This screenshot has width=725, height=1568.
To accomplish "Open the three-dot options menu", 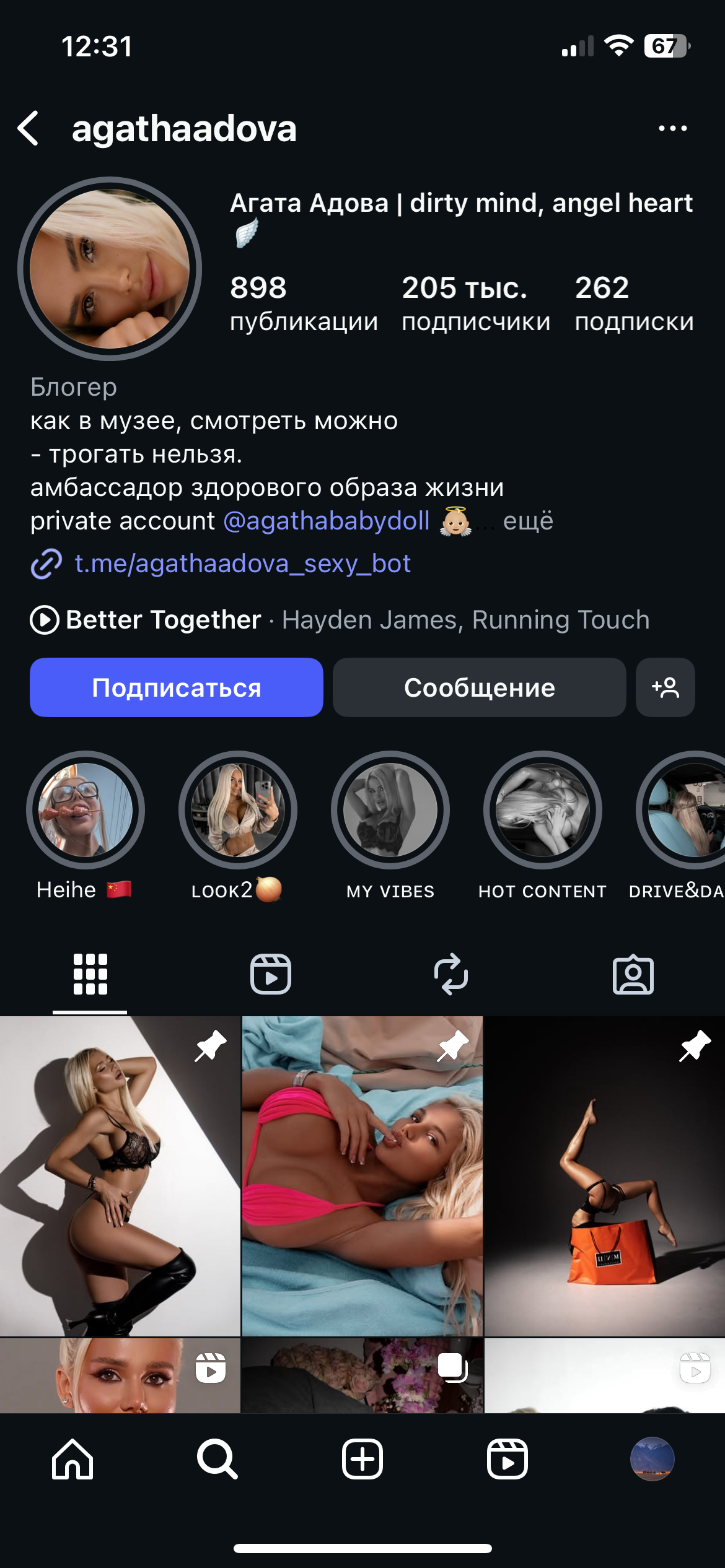I will click(x=672, y=129).
